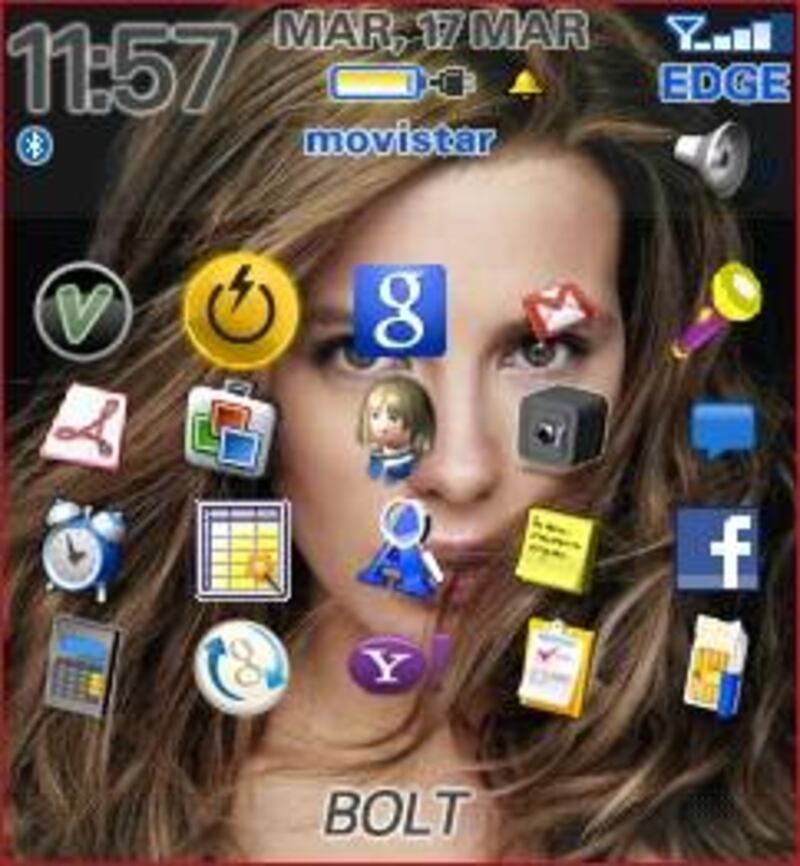Open the calendar grid app

(242, 549)
